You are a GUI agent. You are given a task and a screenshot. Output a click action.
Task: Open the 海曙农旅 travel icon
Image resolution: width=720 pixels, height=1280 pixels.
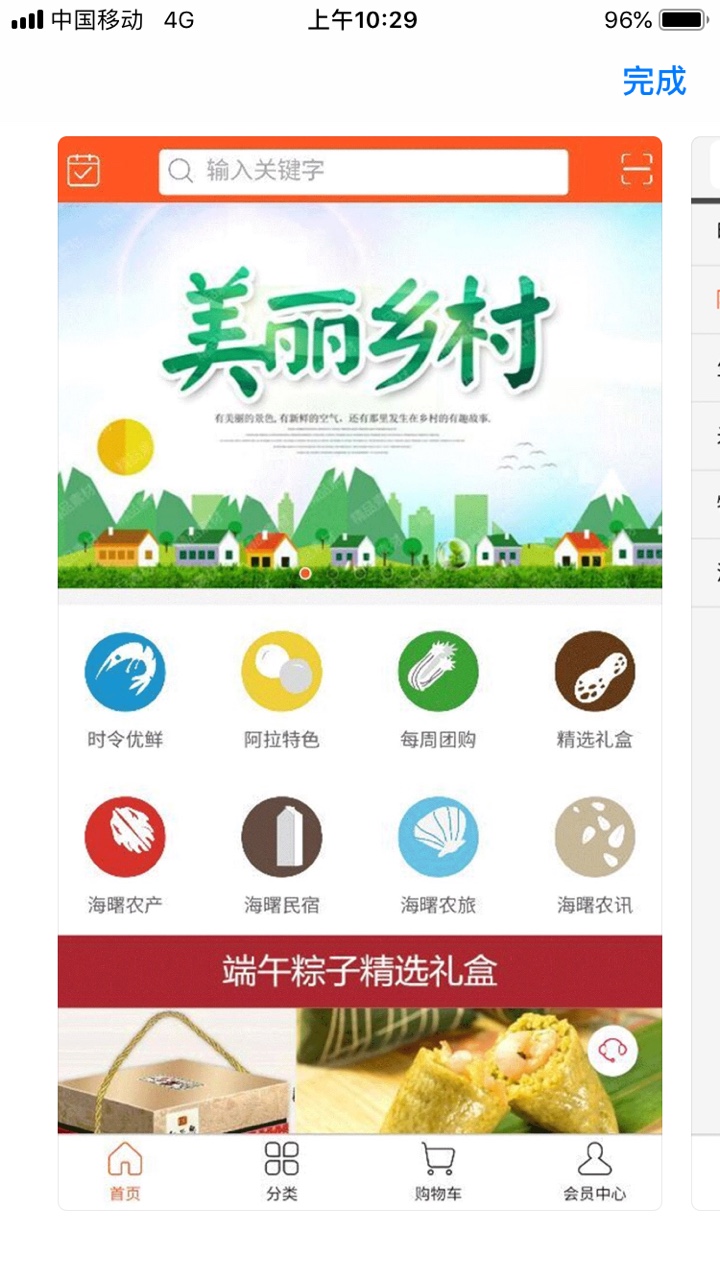coord(438,840)
